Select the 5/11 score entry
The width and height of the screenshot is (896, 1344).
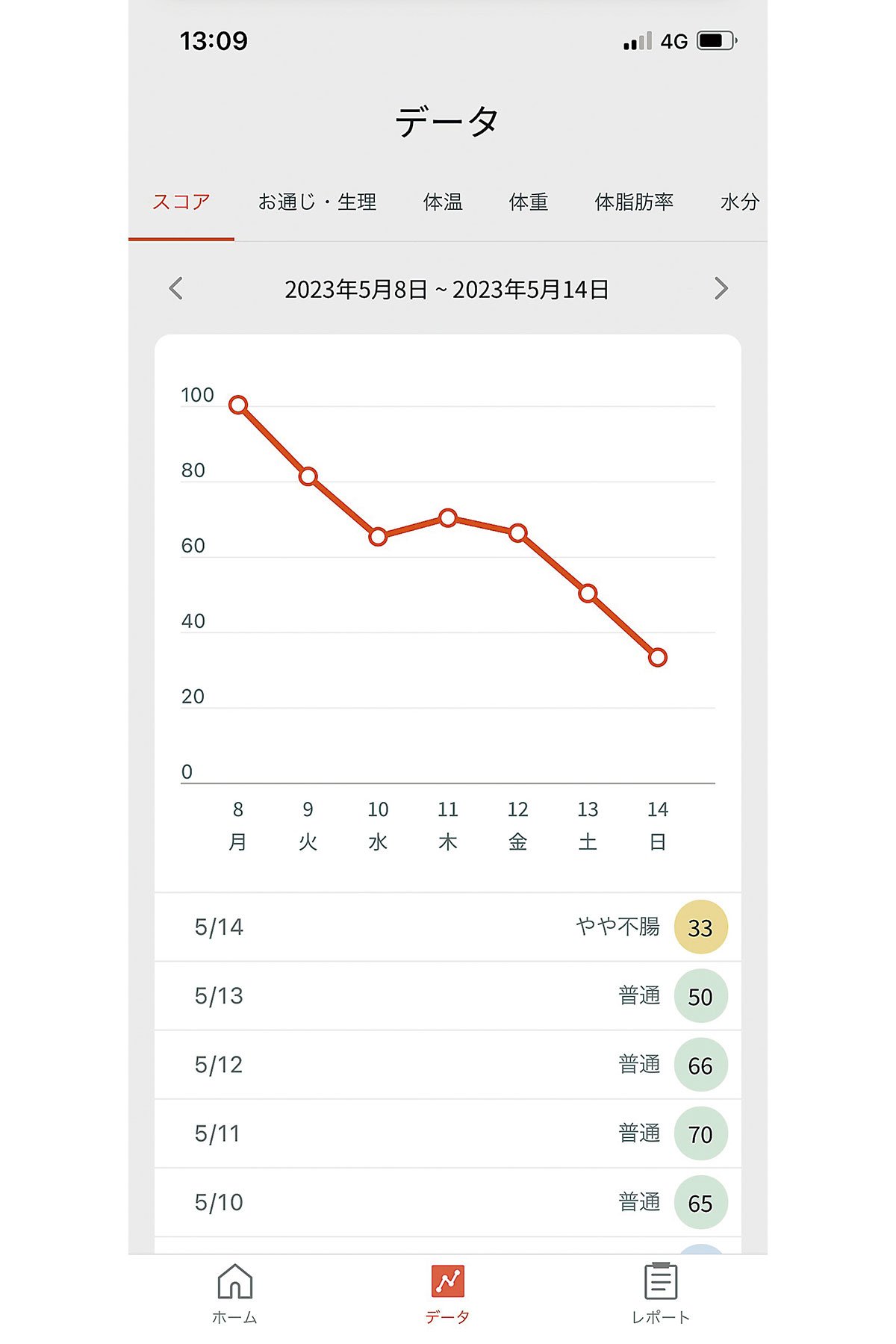(x=448, y=1133)
